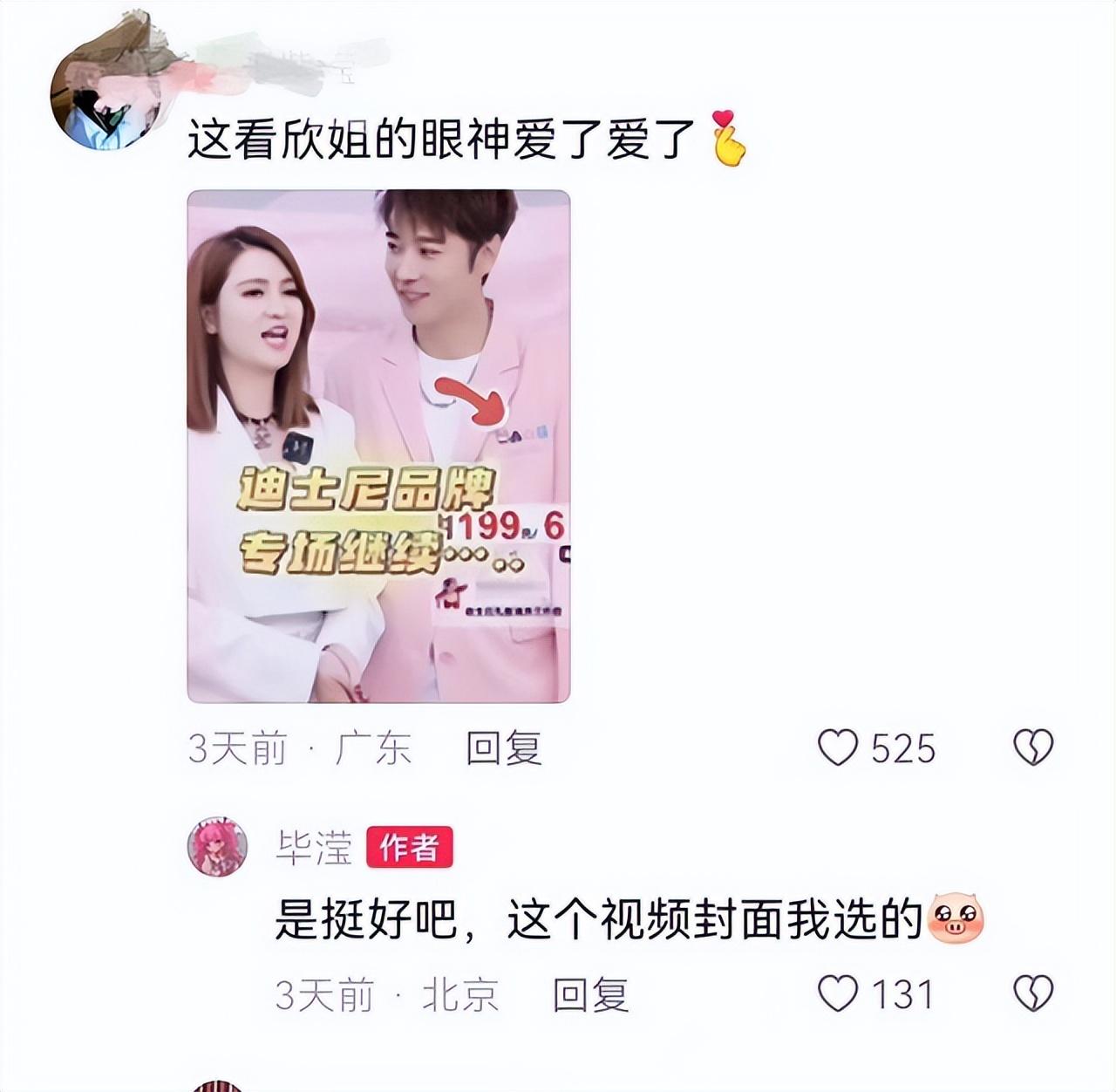This screenshot has height=1092, width=1116.
Task: Open the image attached to the top comment
Action: [x=378, y=446]
